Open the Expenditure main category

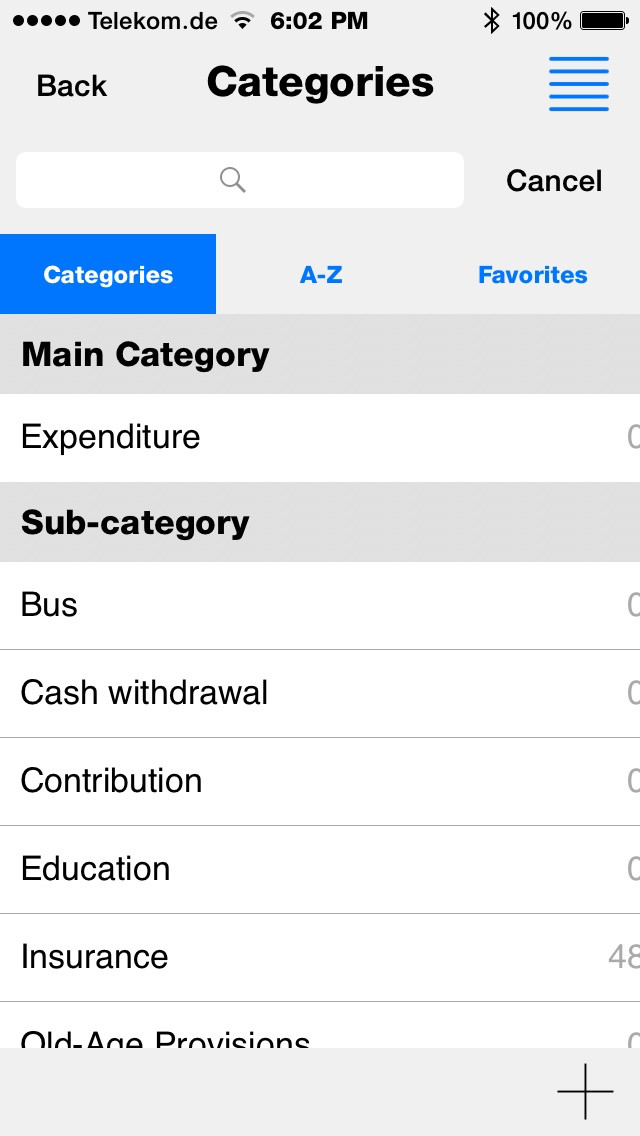coord(320,438)
